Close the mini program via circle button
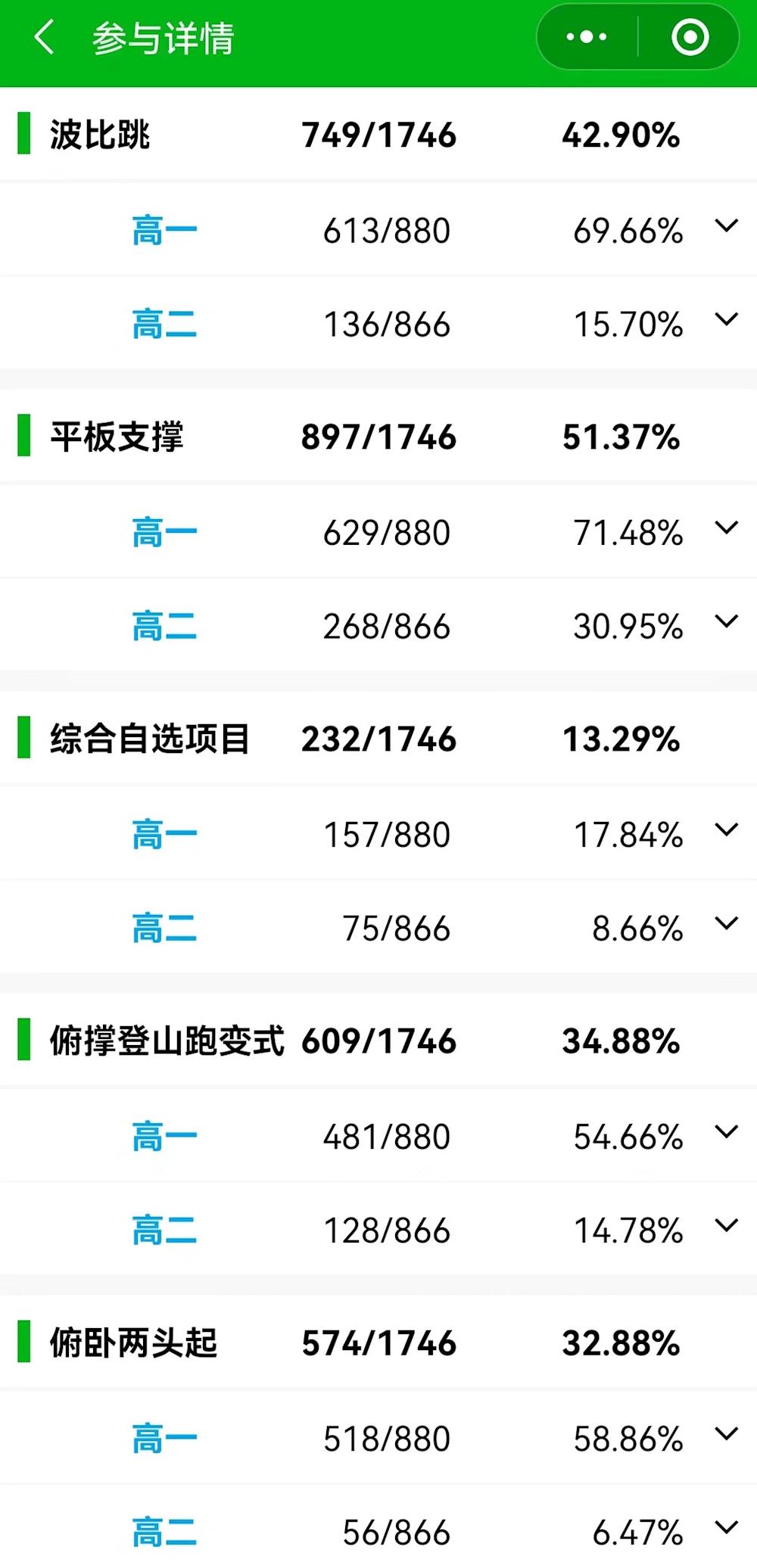 pos(690,37)
